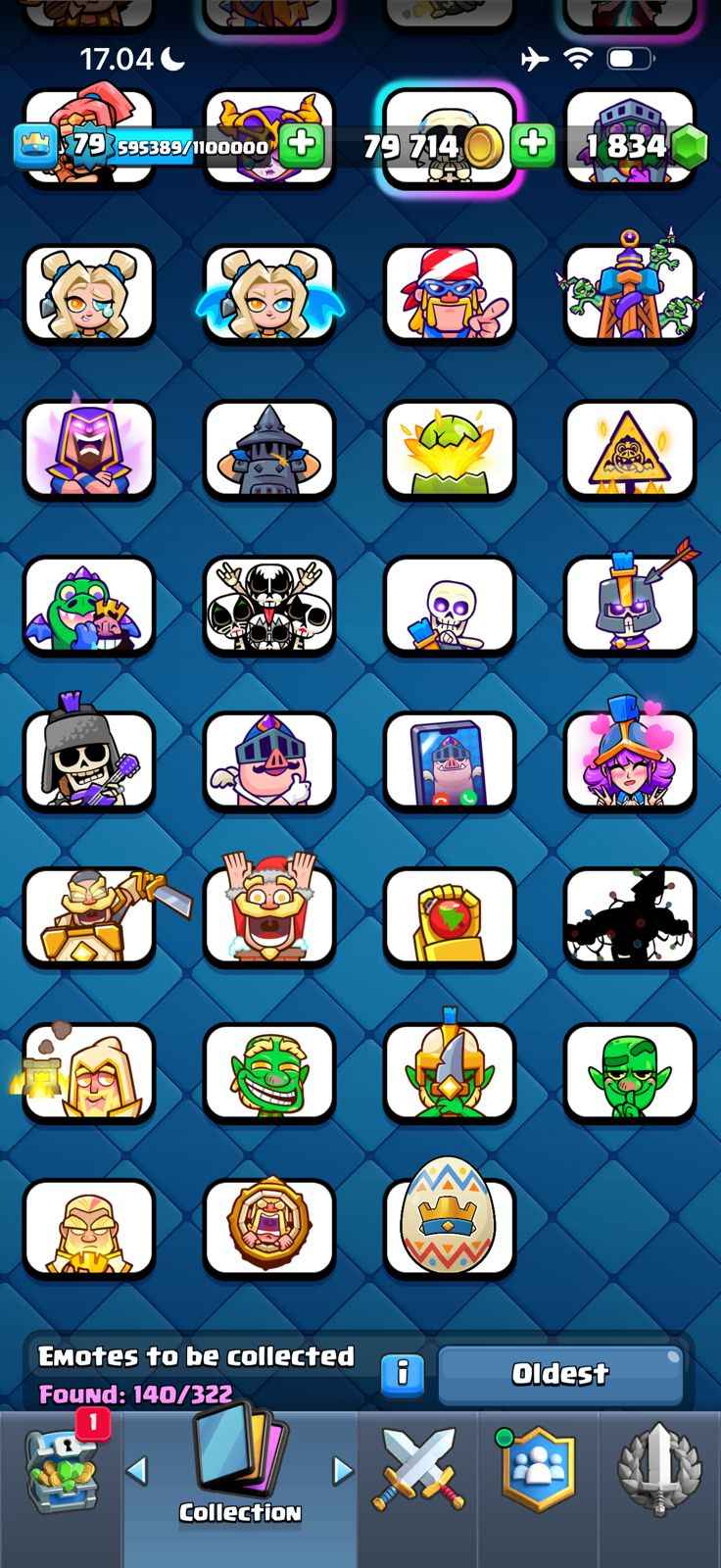Open the emotes info button
721x1568 pixels.
coord(402,1374)
